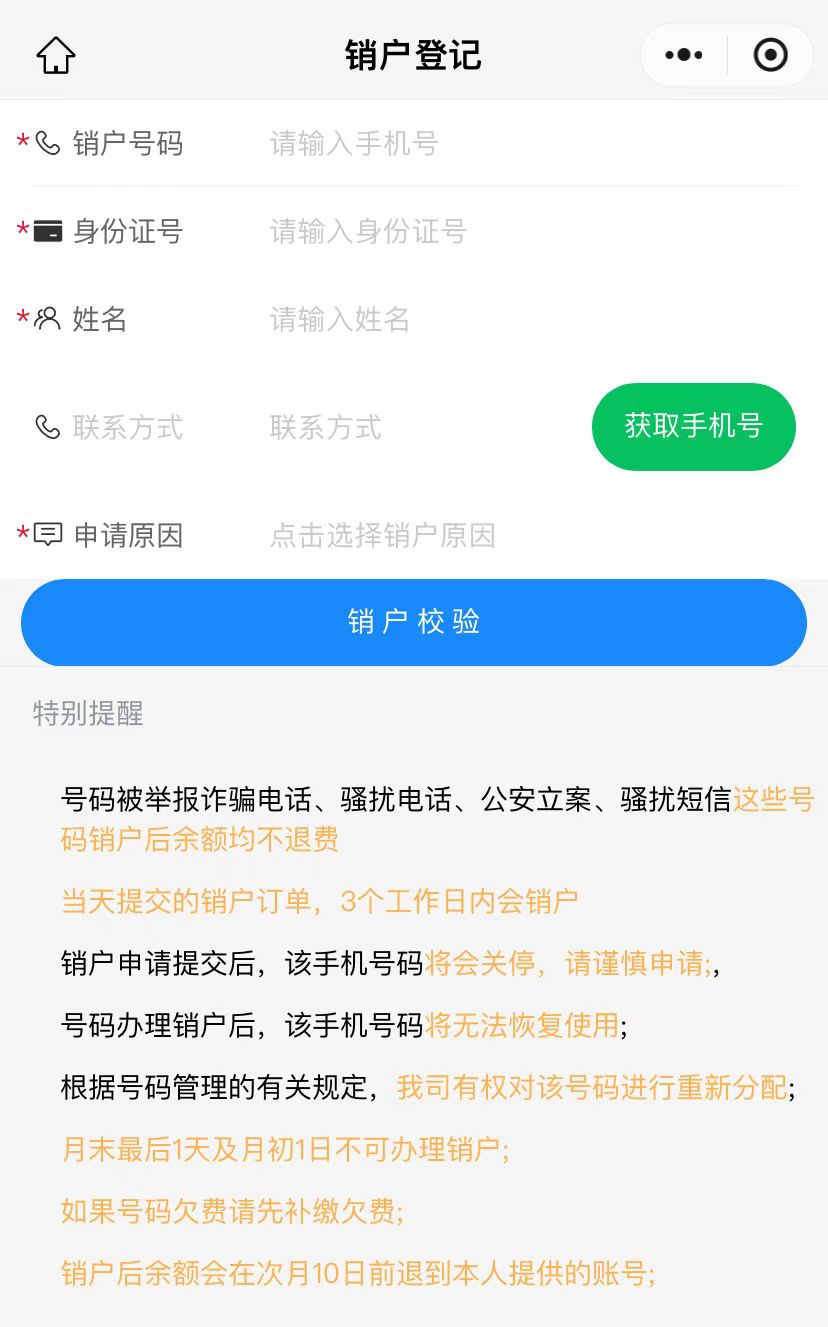
Task: Open the three-dot more menu
Action: click(684, 55)
